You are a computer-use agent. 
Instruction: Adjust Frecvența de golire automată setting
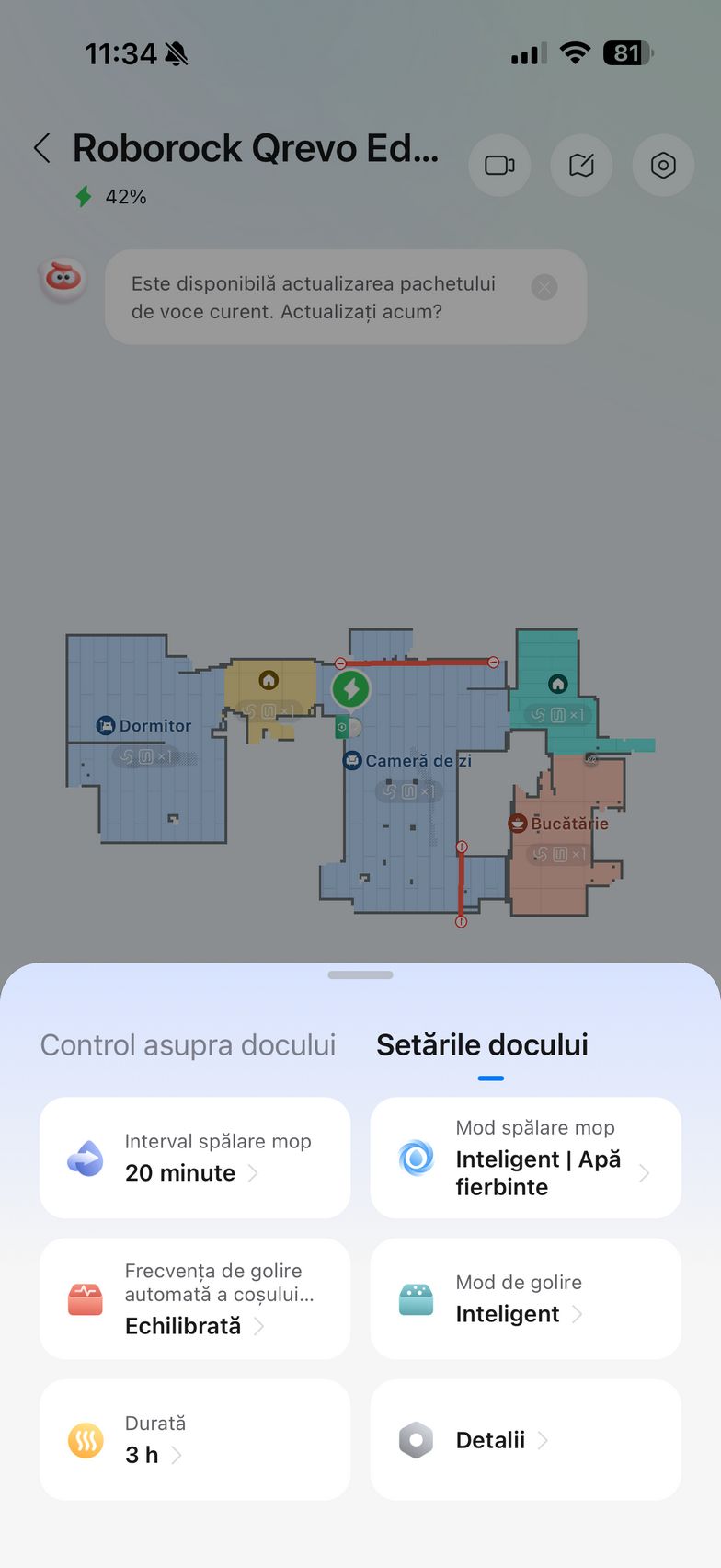[x=195, y=1298]
